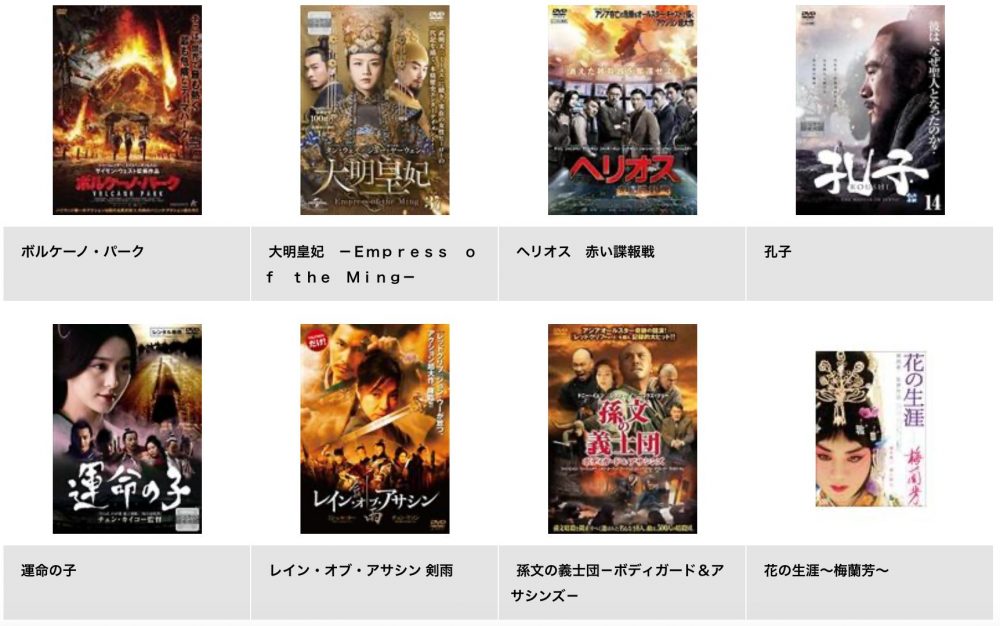Open the ボルケーノ・パーク DVD cover

pyautogui.click(x=127, y=110)
